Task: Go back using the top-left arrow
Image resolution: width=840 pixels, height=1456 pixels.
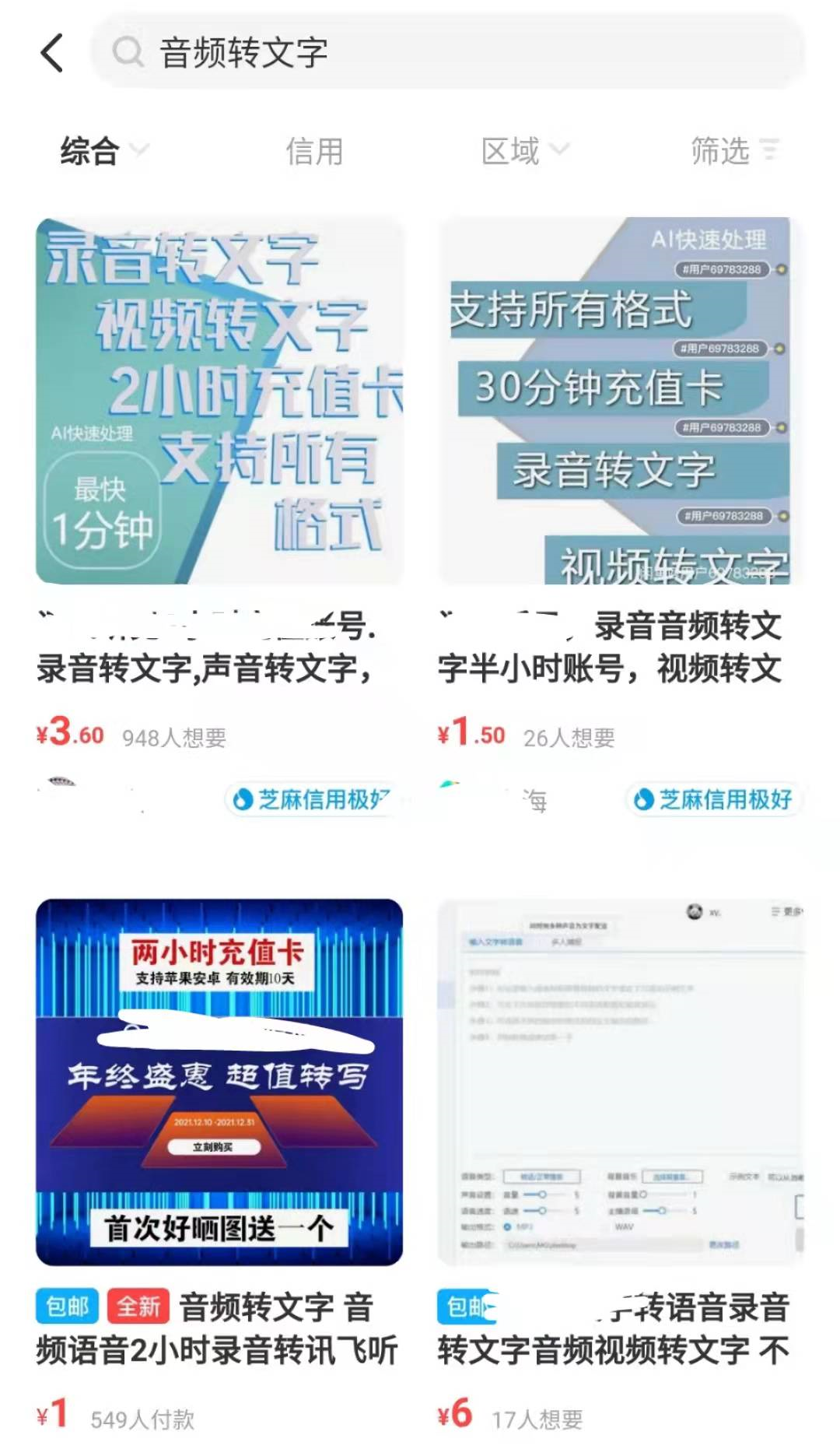Action: 52,54
